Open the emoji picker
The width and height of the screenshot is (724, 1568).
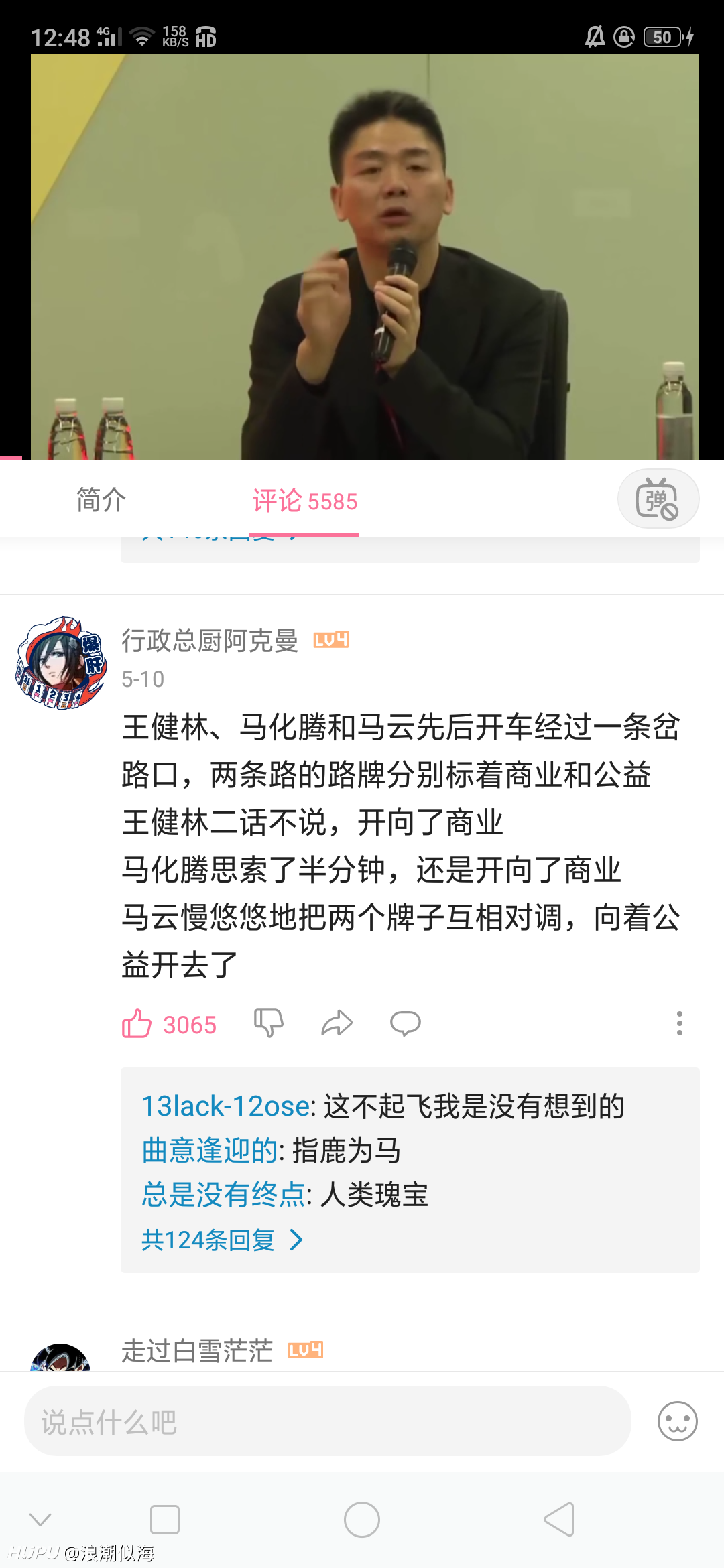(x=678, y=1421)
